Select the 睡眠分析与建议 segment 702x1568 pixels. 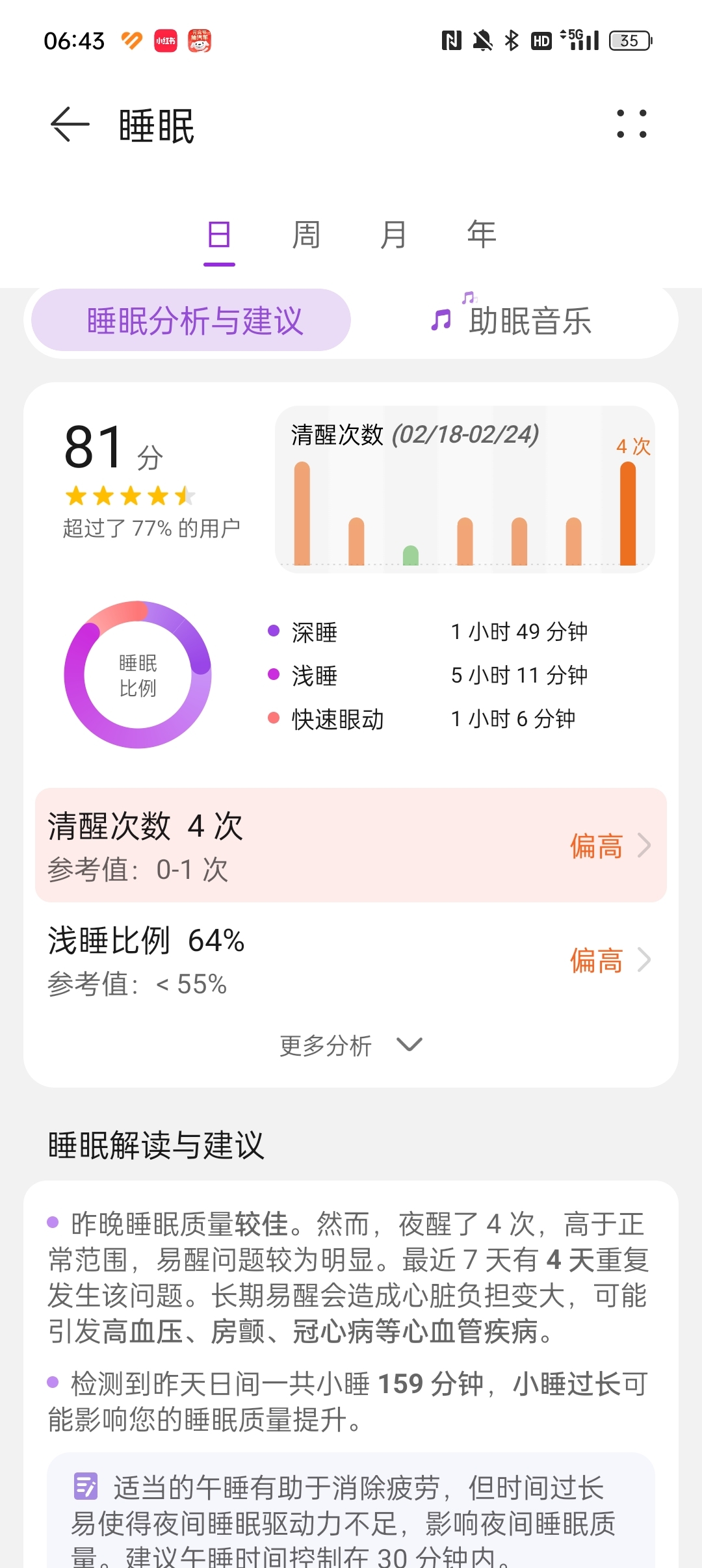point(191,320)
